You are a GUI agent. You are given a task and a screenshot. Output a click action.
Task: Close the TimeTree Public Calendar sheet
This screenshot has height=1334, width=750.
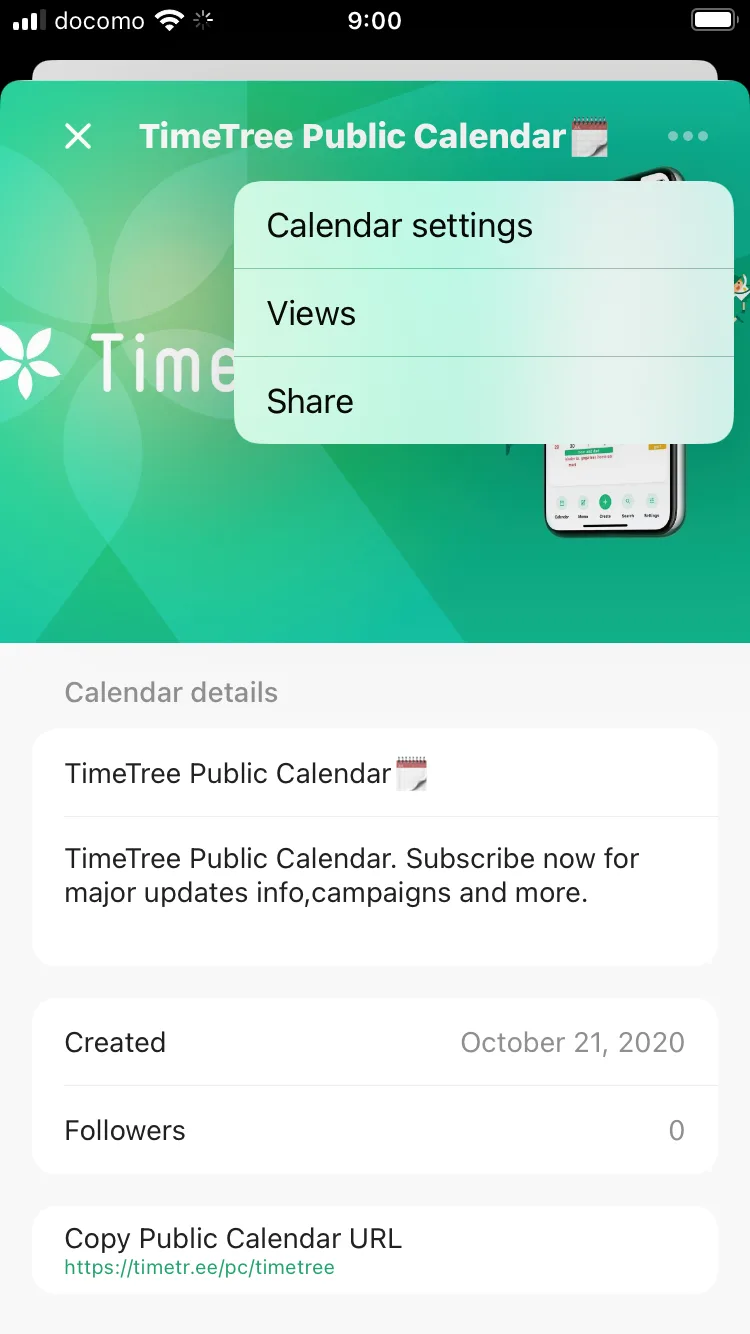78,136
